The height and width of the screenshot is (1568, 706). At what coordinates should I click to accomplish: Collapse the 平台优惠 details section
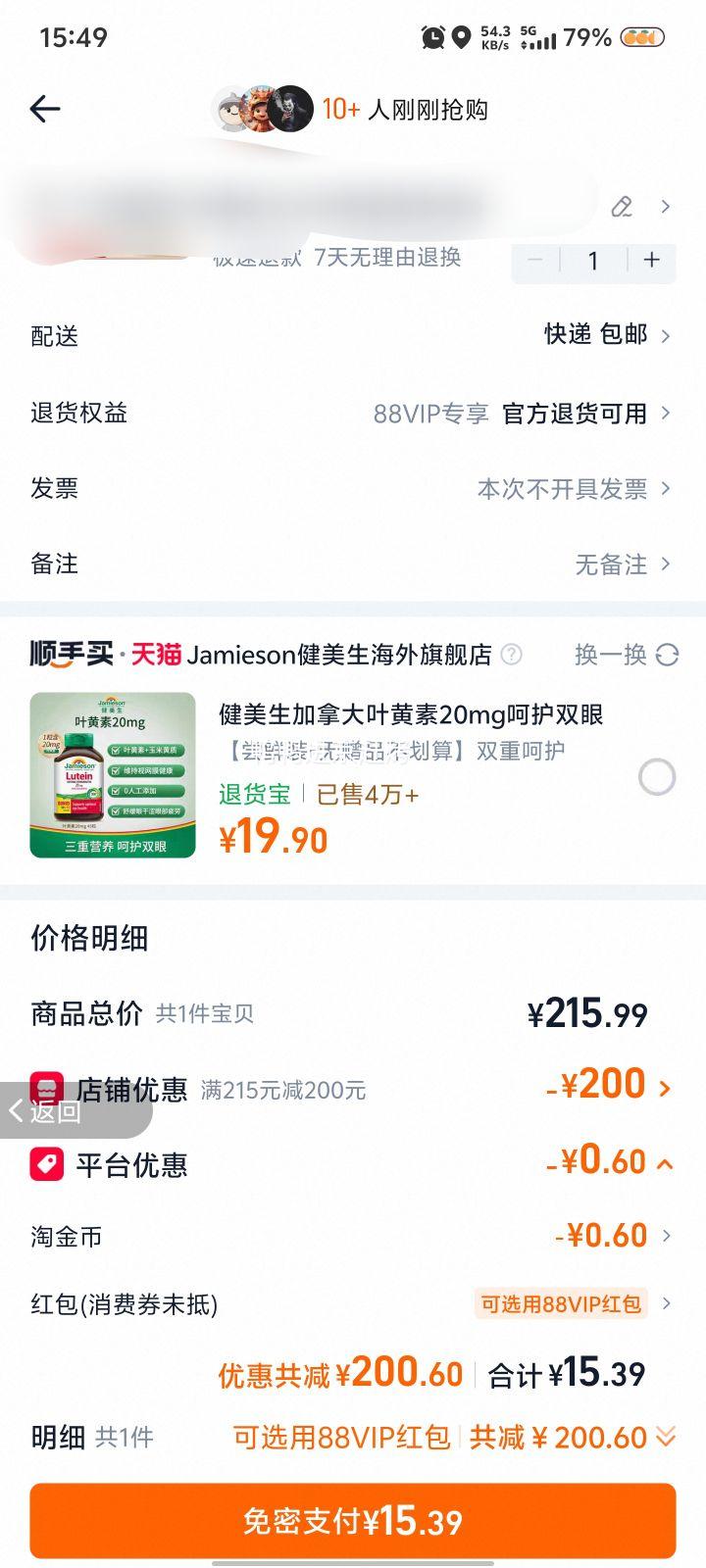tap(666, 1162)
